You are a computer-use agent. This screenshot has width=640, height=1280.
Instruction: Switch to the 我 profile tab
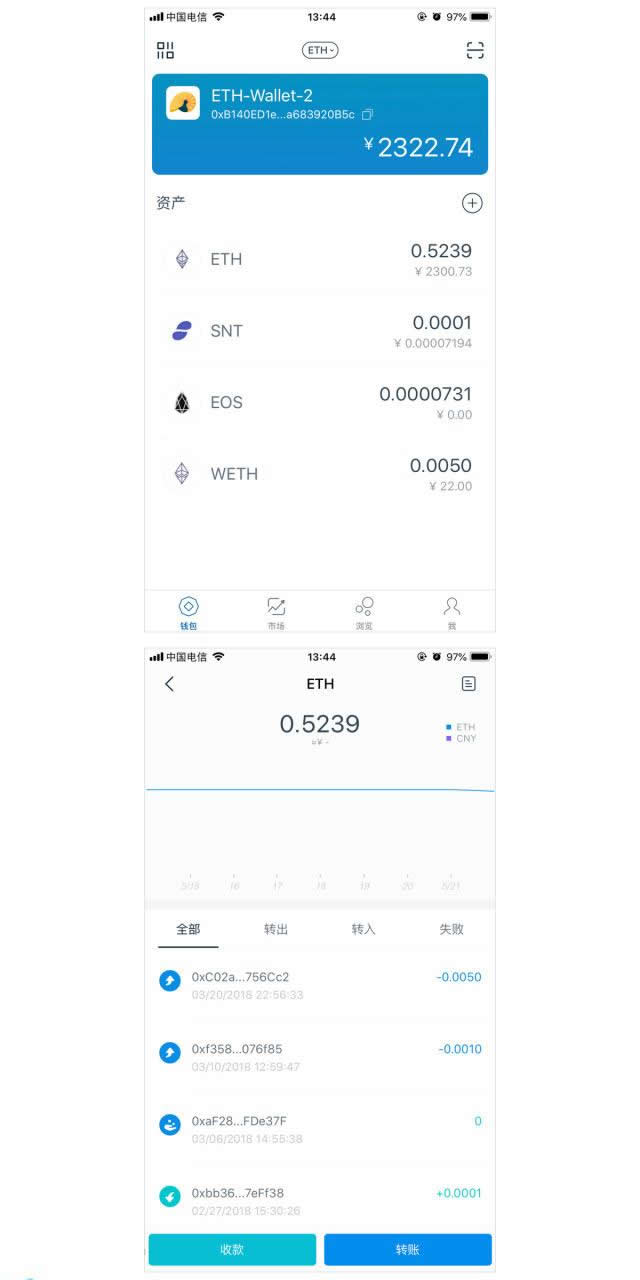coord(452,612)
